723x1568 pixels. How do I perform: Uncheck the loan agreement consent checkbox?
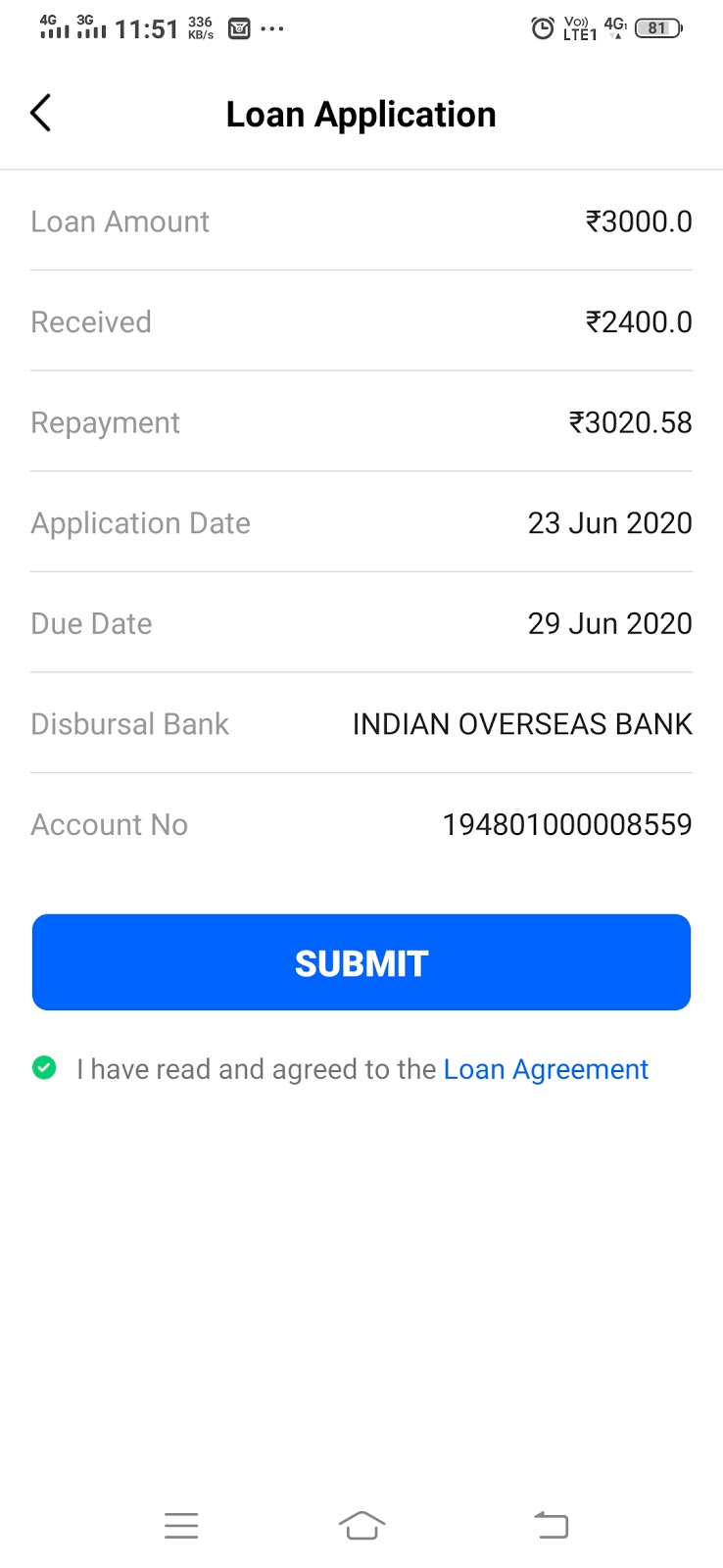44,1068
